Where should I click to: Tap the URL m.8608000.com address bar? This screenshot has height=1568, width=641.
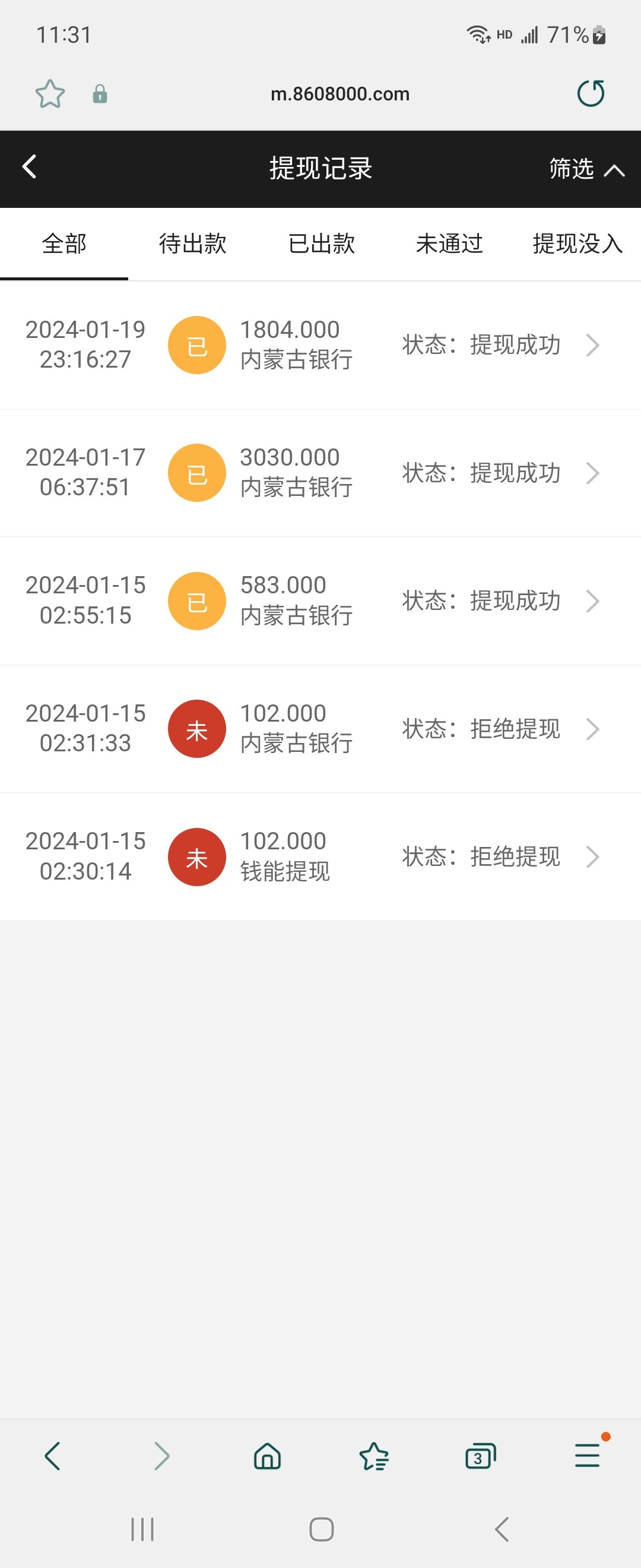(x=339, y=94)
